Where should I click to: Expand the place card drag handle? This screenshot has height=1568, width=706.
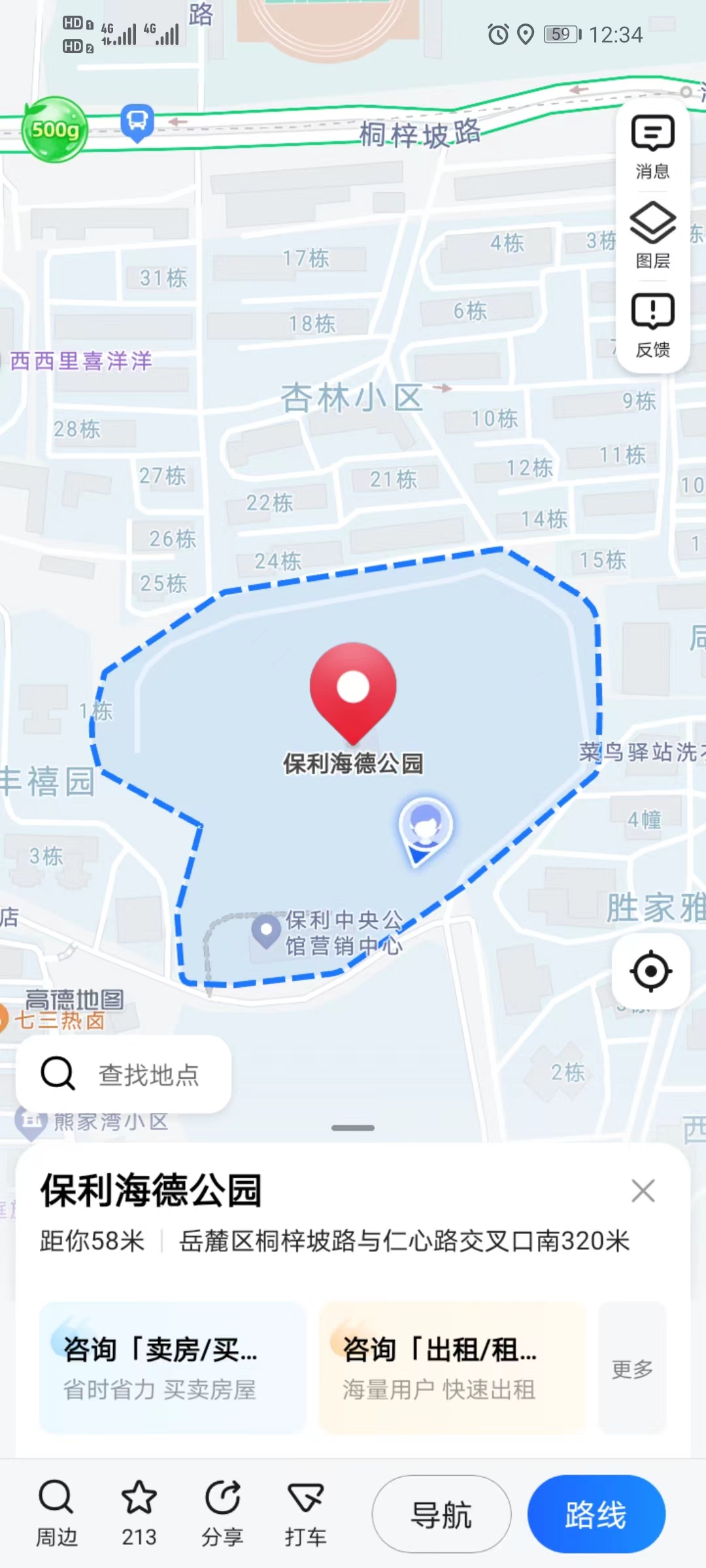[353, 1128]
